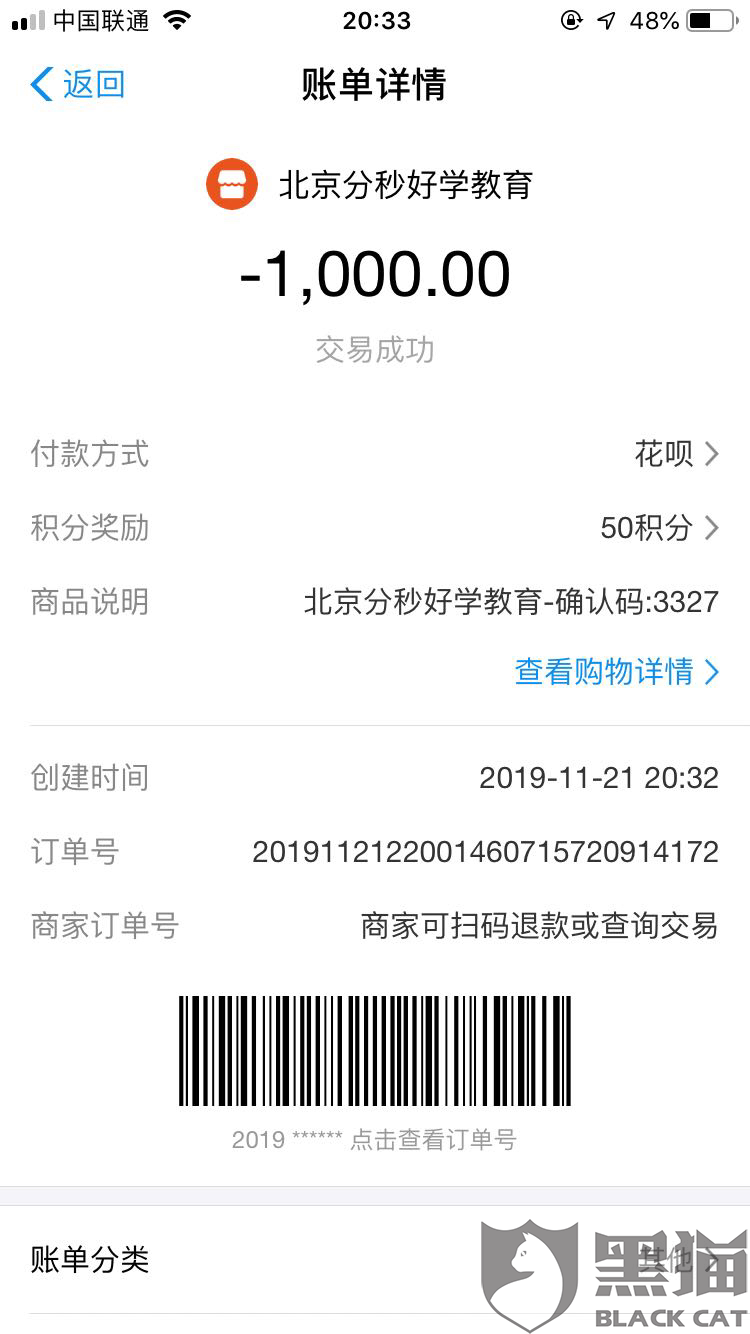Tap 查看购物详情 link
This screenshot has height=1334, width=750.
(616, 672)
